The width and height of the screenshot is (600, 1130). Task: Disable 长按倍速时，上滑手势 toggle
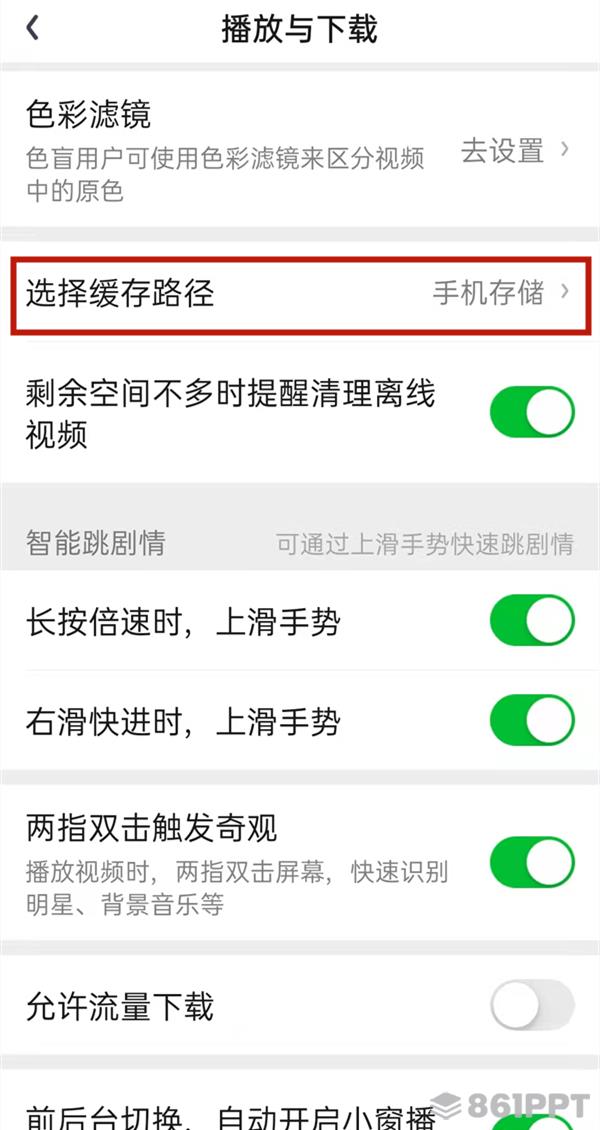pos(532,621)
